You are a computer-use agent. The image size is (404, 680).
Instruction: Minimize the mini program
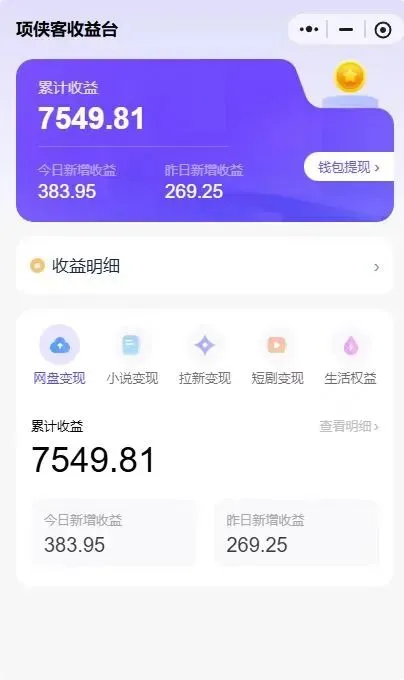coord(346,29)
